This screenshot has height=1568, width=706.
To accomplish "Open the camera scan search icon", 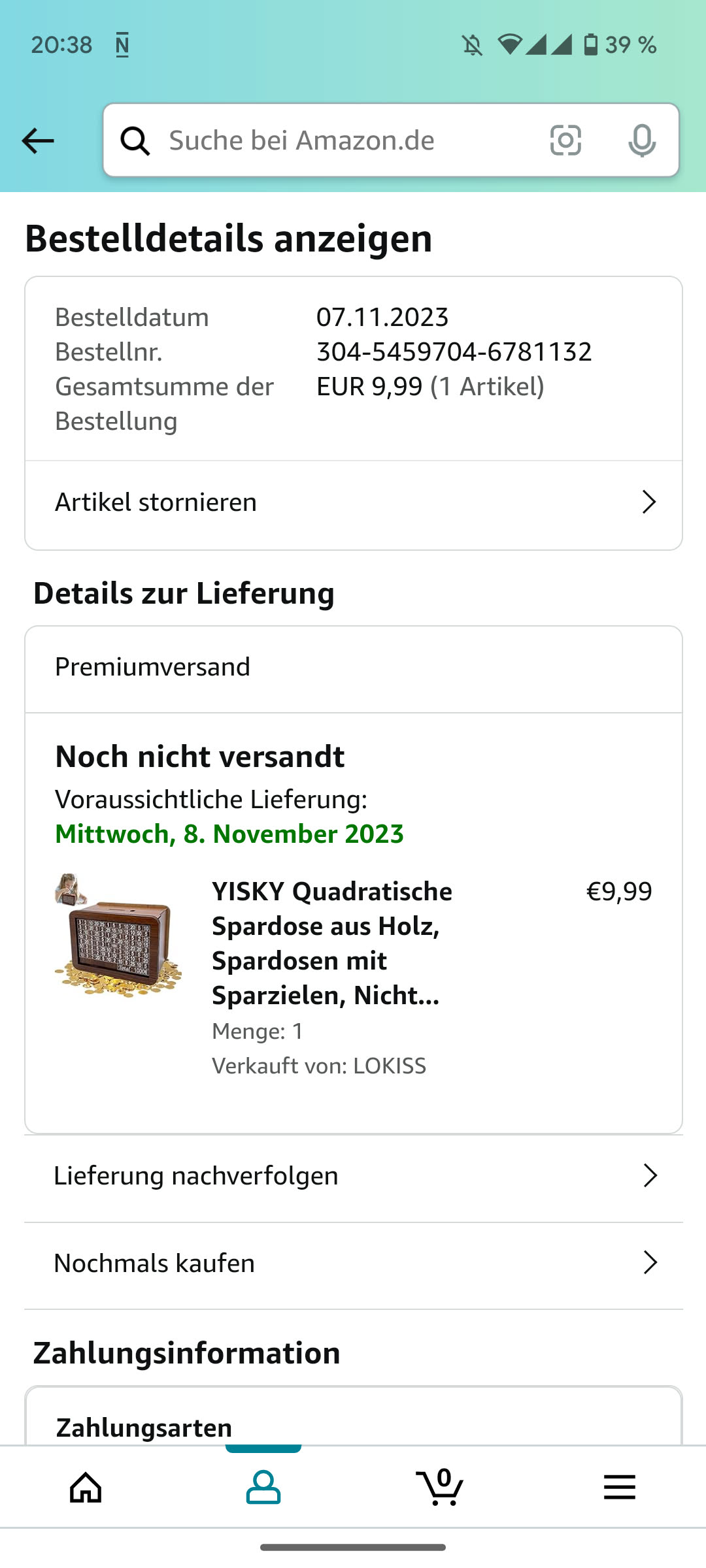I will 565,140.
